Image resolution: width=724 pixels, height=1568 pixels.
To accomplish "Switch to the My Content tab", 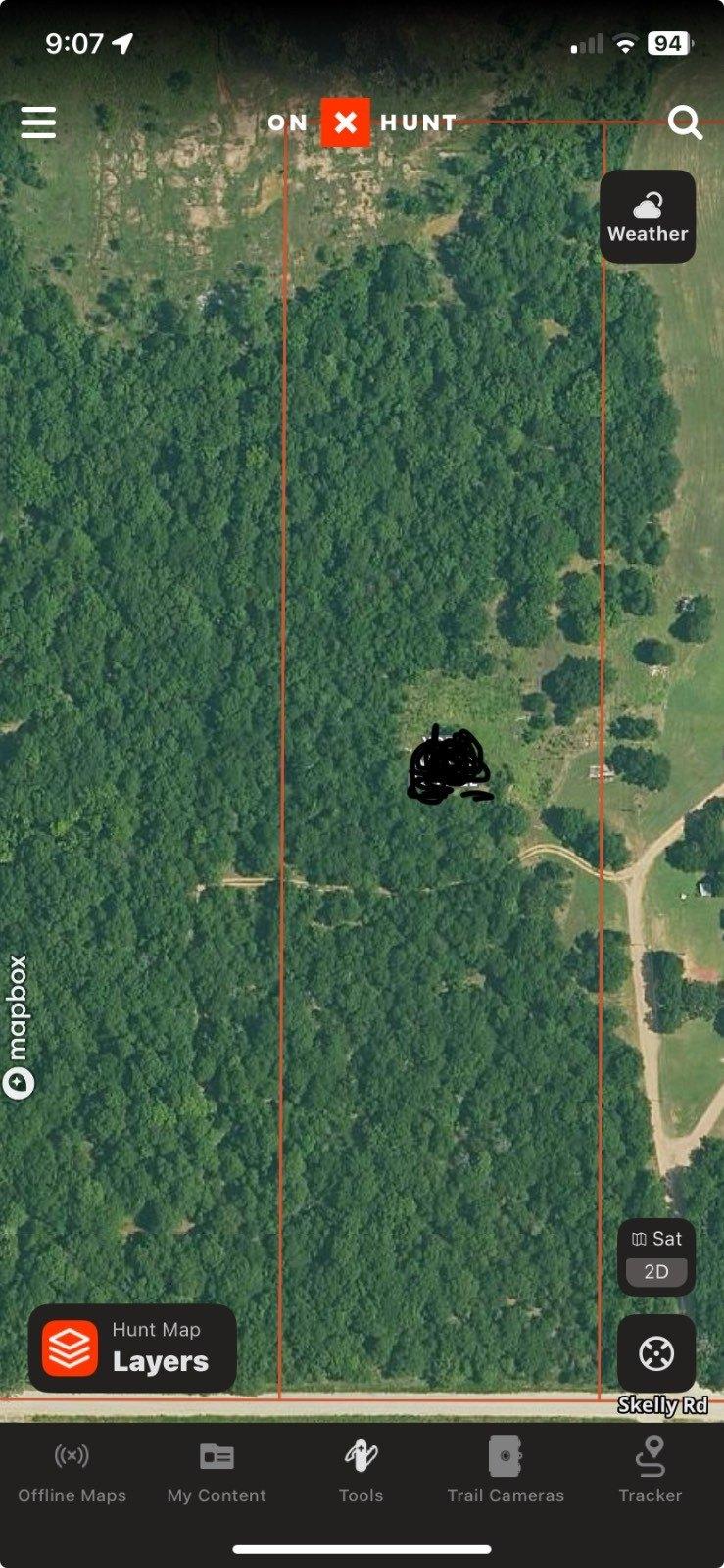I will tap(217, 1472).
